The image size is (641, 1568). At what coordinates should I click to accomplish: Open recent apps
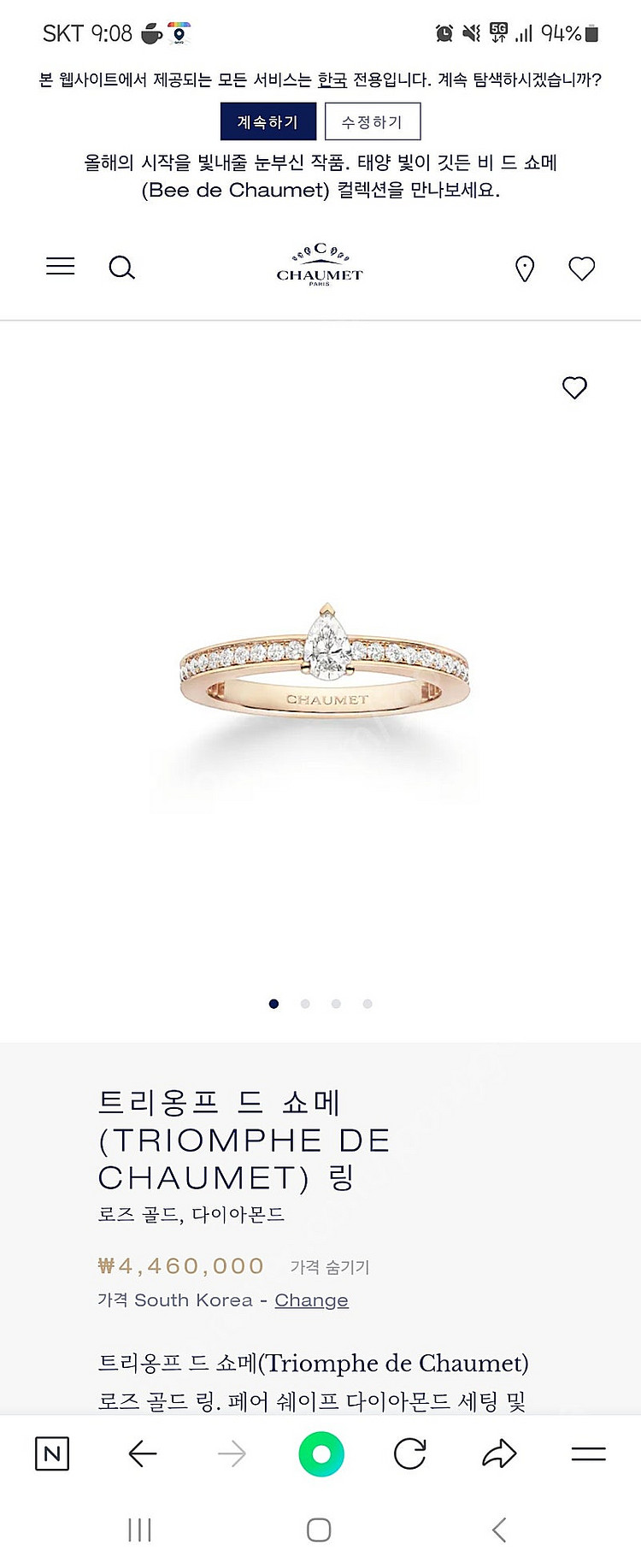(139, 1530)
